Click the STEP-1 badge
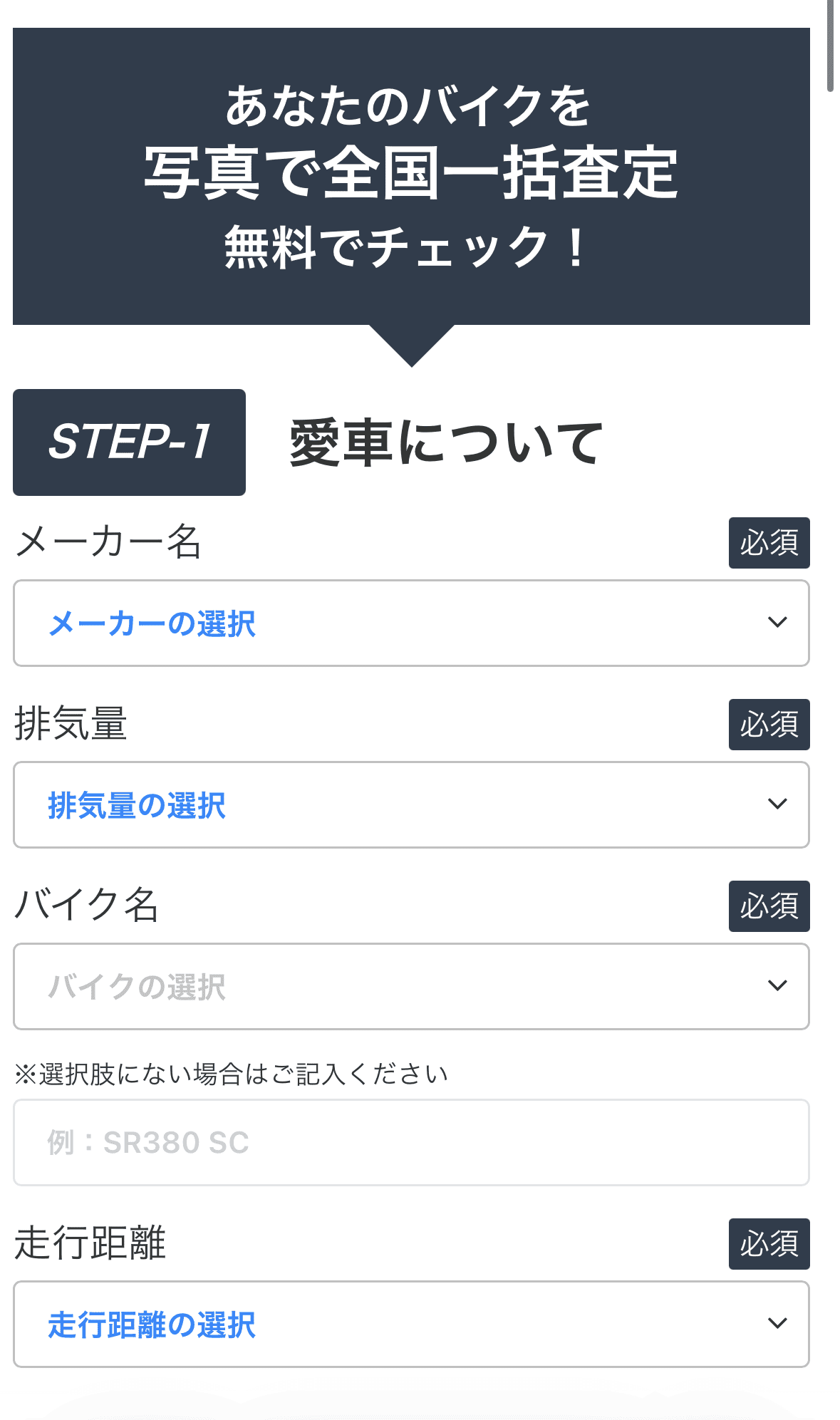 tap(129, 440)
